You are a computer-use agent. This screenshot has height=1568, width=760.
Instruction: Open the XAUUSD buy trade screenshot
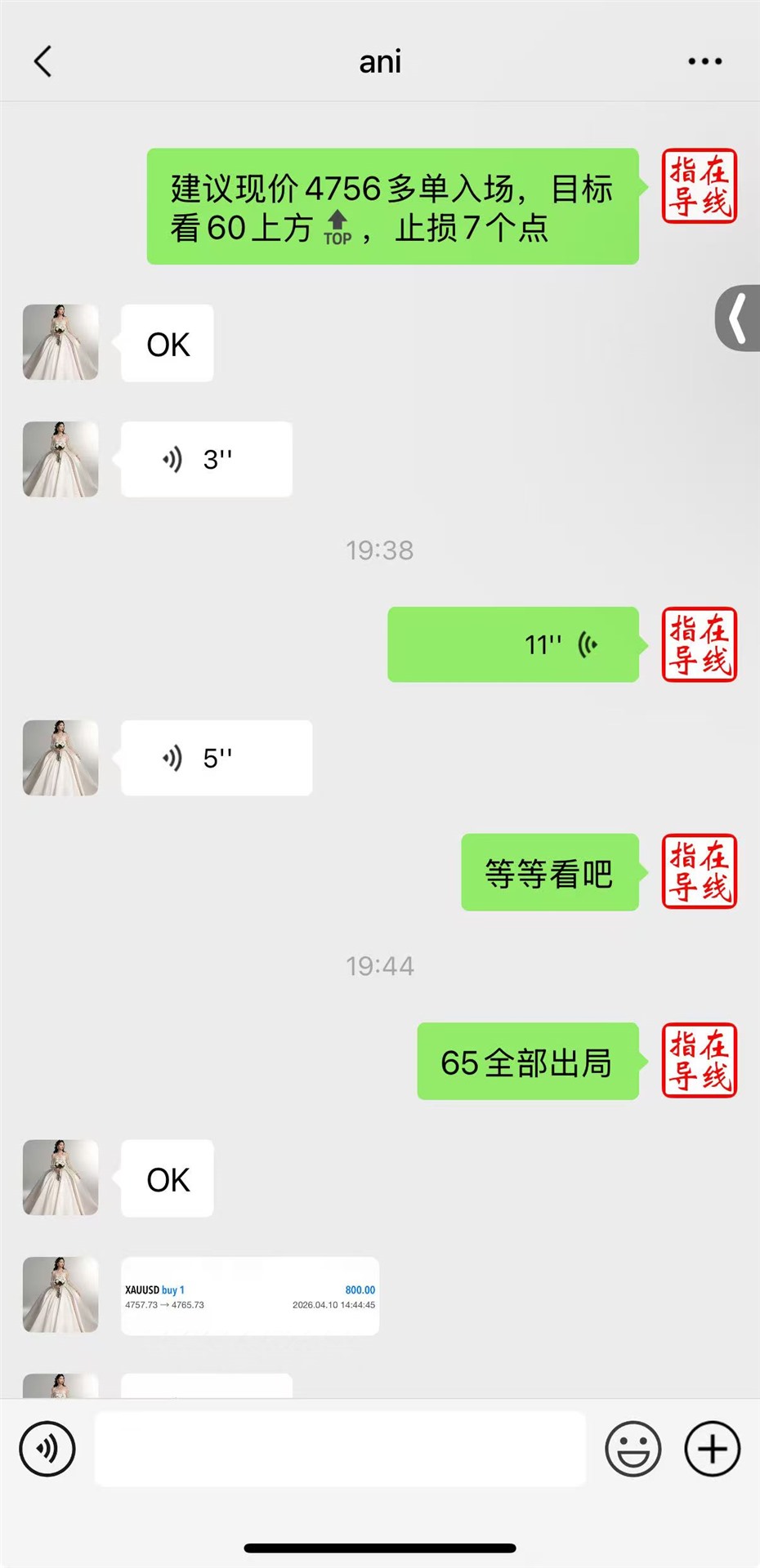[x=249, y=1296]
